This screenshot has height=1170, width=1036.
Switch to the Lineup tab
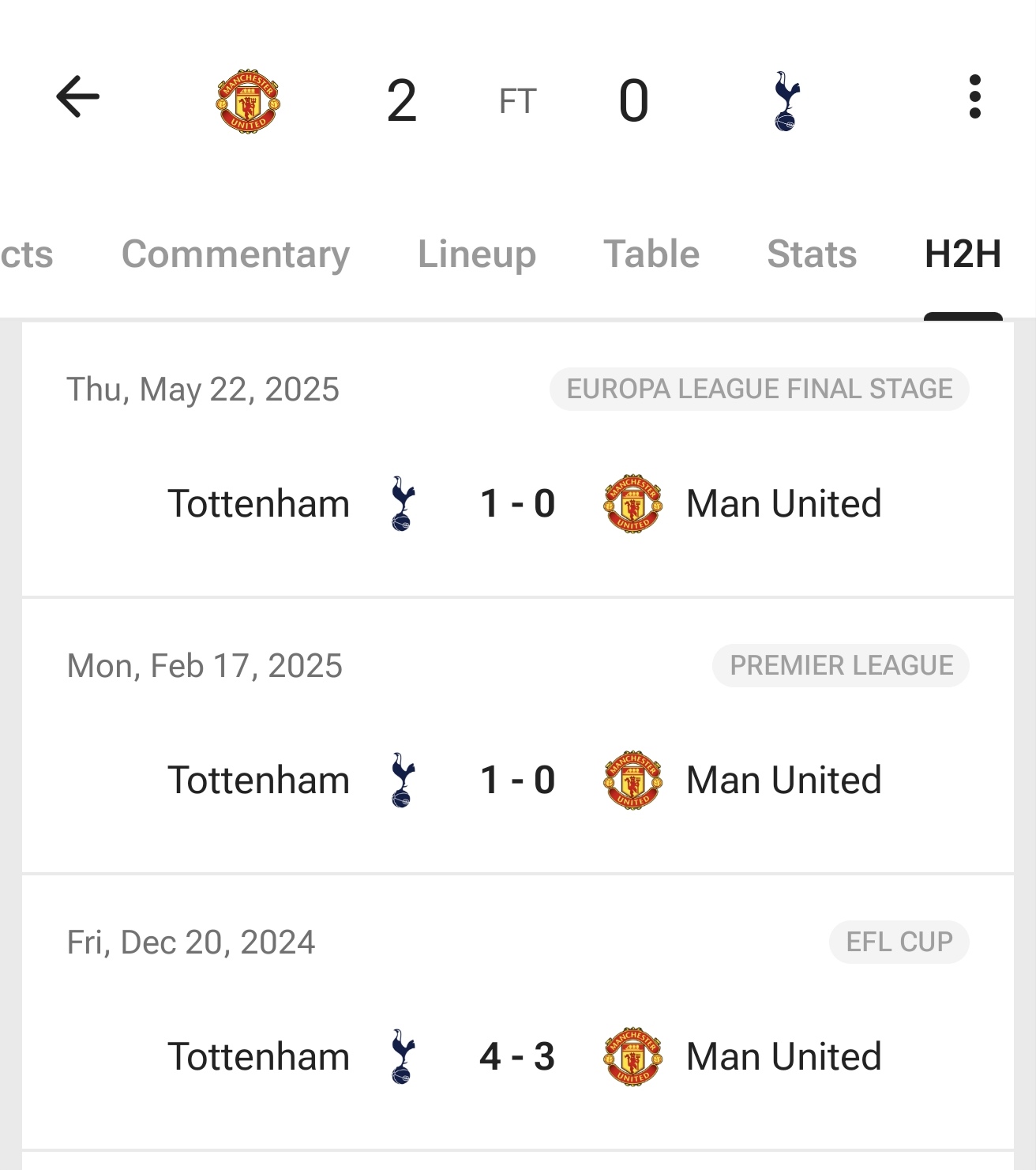(x=476, y=254)
